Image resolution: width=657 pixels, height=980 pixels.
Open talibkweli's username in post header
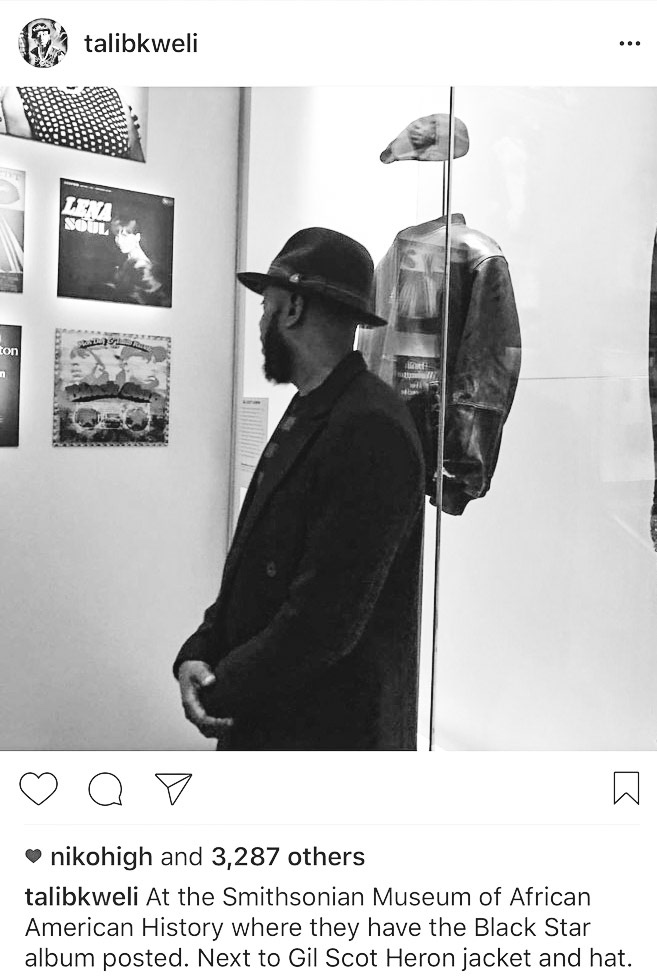tap(140, 44)
